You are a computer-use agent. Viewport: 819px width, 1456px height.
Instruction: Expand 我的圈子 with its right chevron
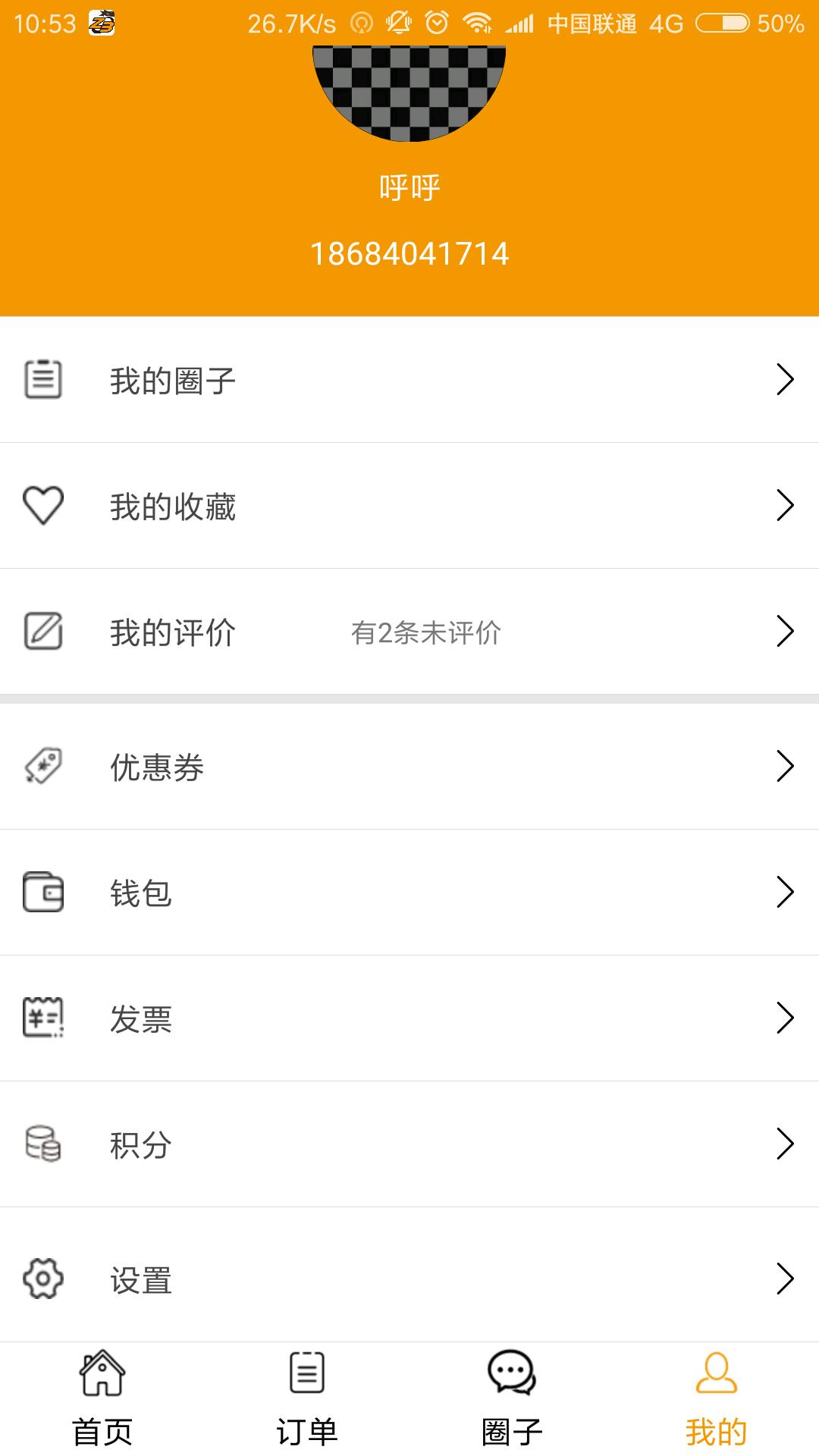(x=784, y=381)
